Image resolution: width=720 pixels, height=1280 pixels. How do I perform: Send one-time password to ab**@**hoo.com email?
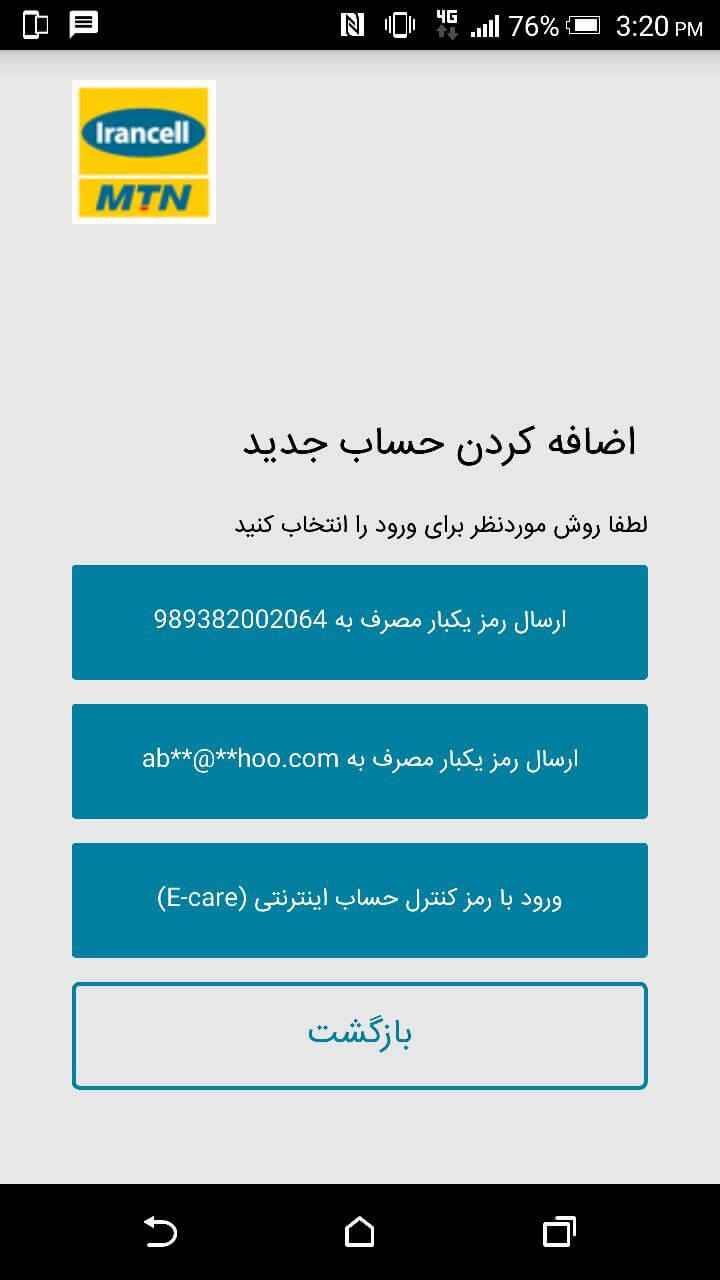(360, 761)
